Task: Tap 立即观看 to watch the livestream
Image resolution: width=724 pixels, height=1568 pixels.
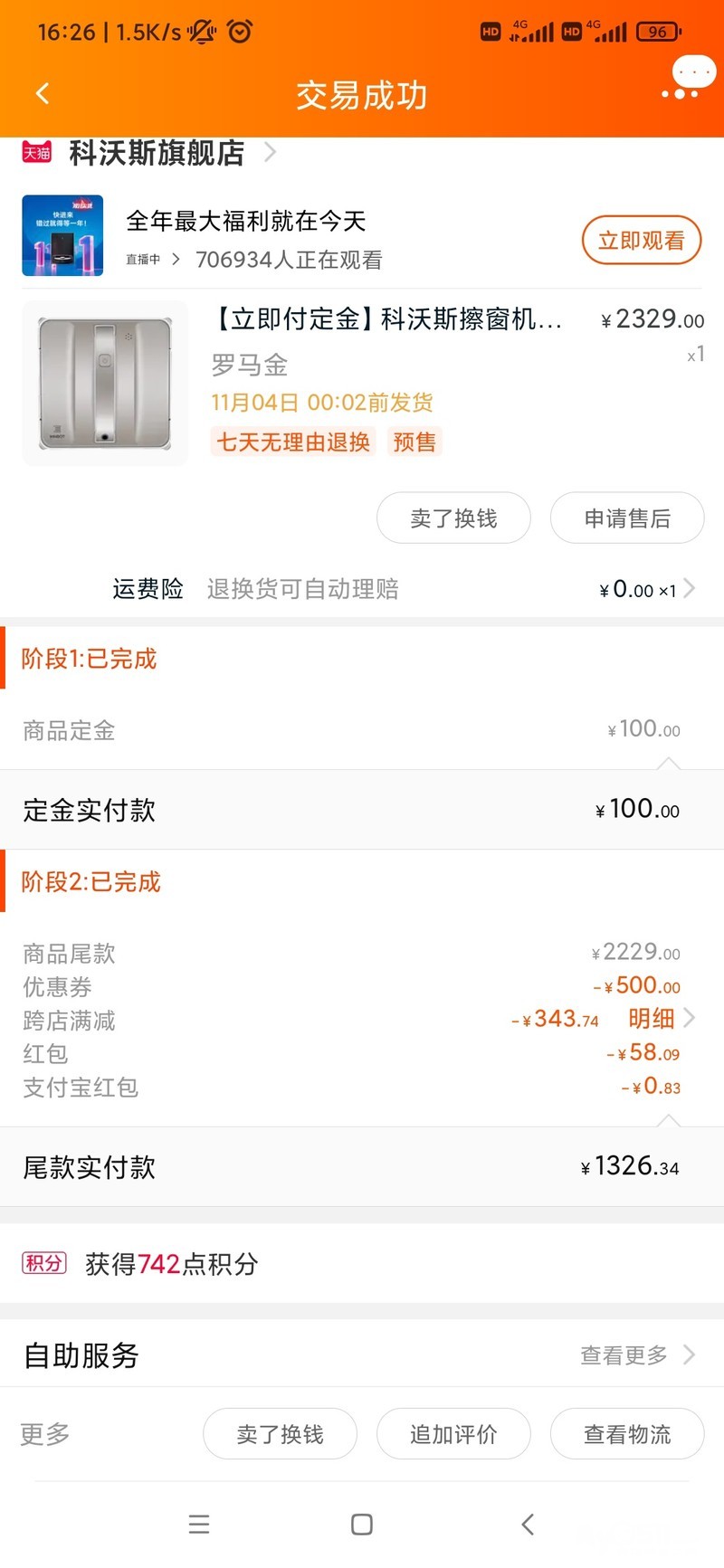Action: coord(642,240)
